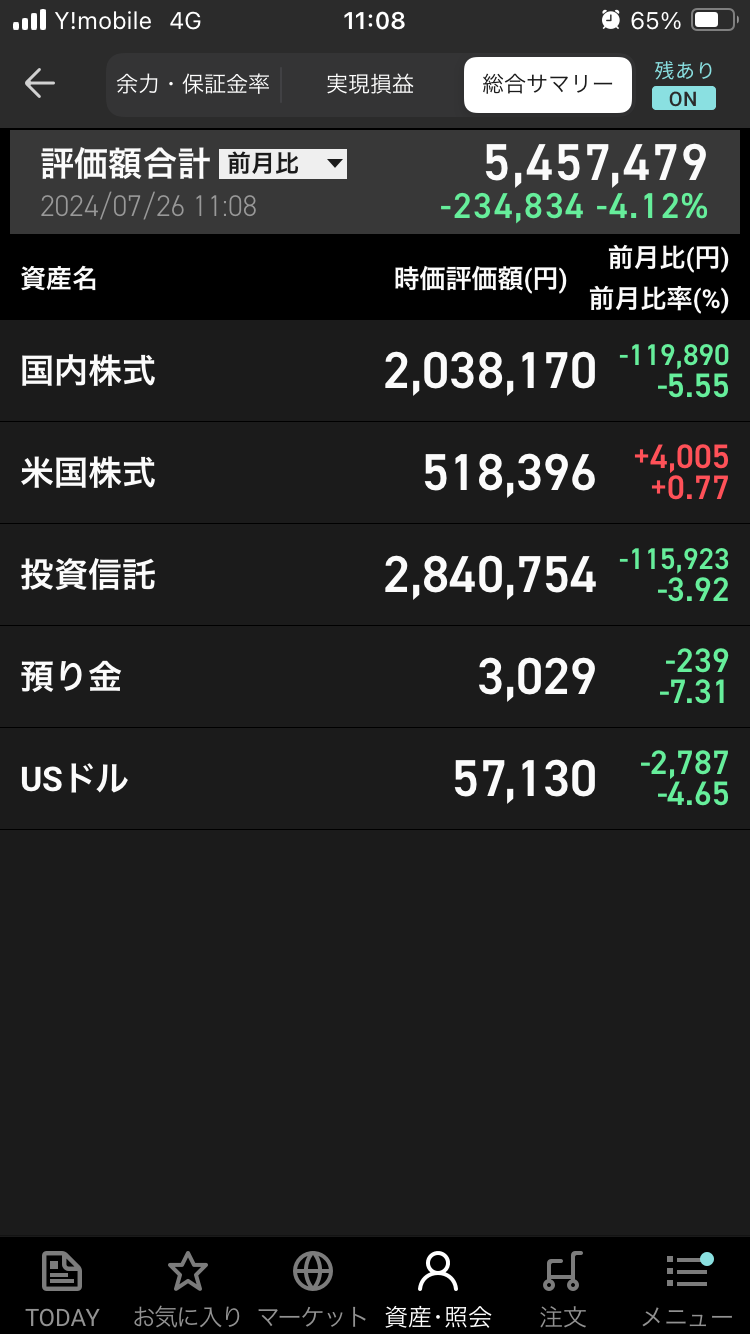Switch to the 実現損益 tab
This screenshot has width=750, height=1334.
(x=370, y=84)
